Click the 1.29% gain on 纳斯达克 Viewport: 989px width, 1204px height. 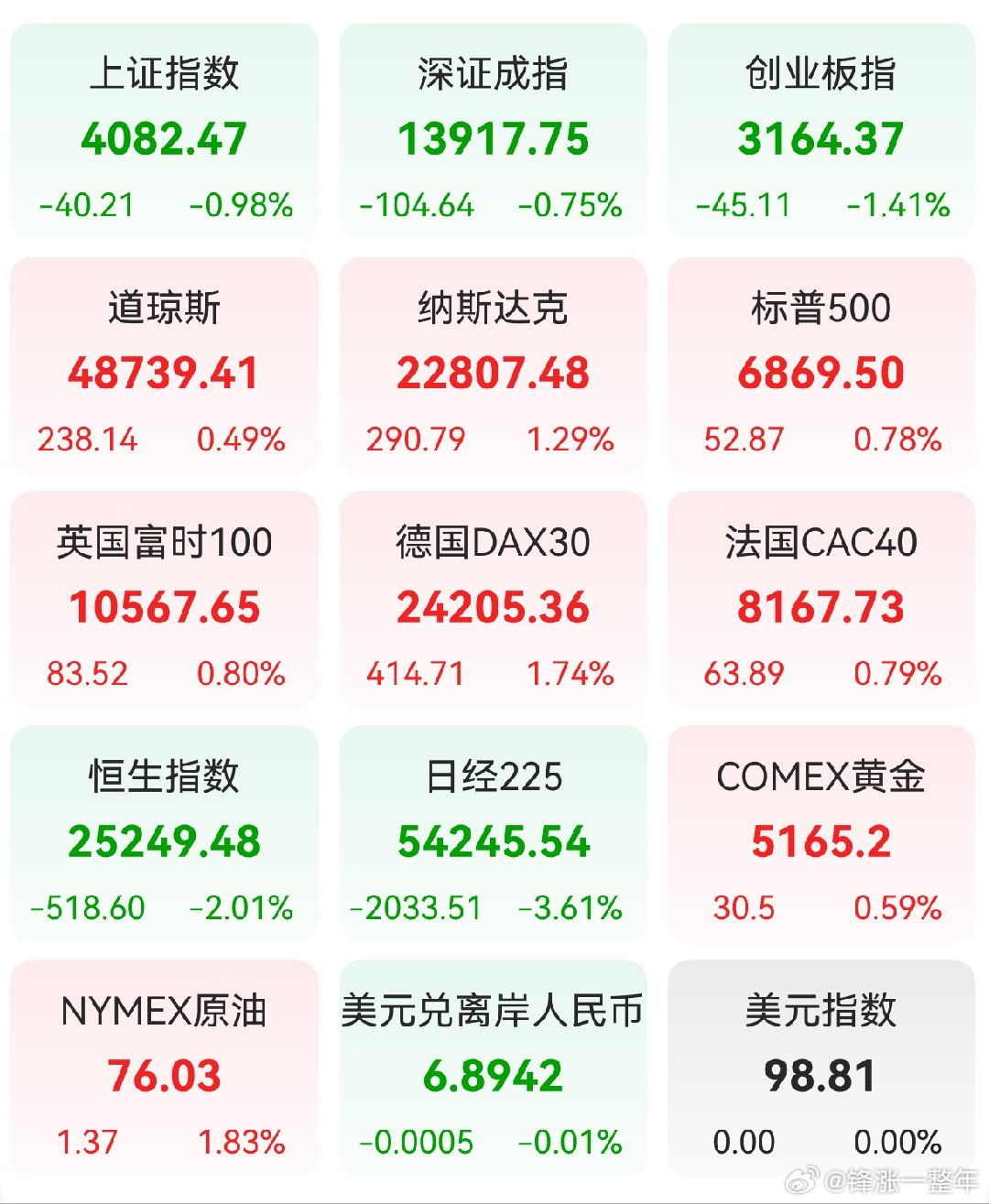[x=570, y=439]
